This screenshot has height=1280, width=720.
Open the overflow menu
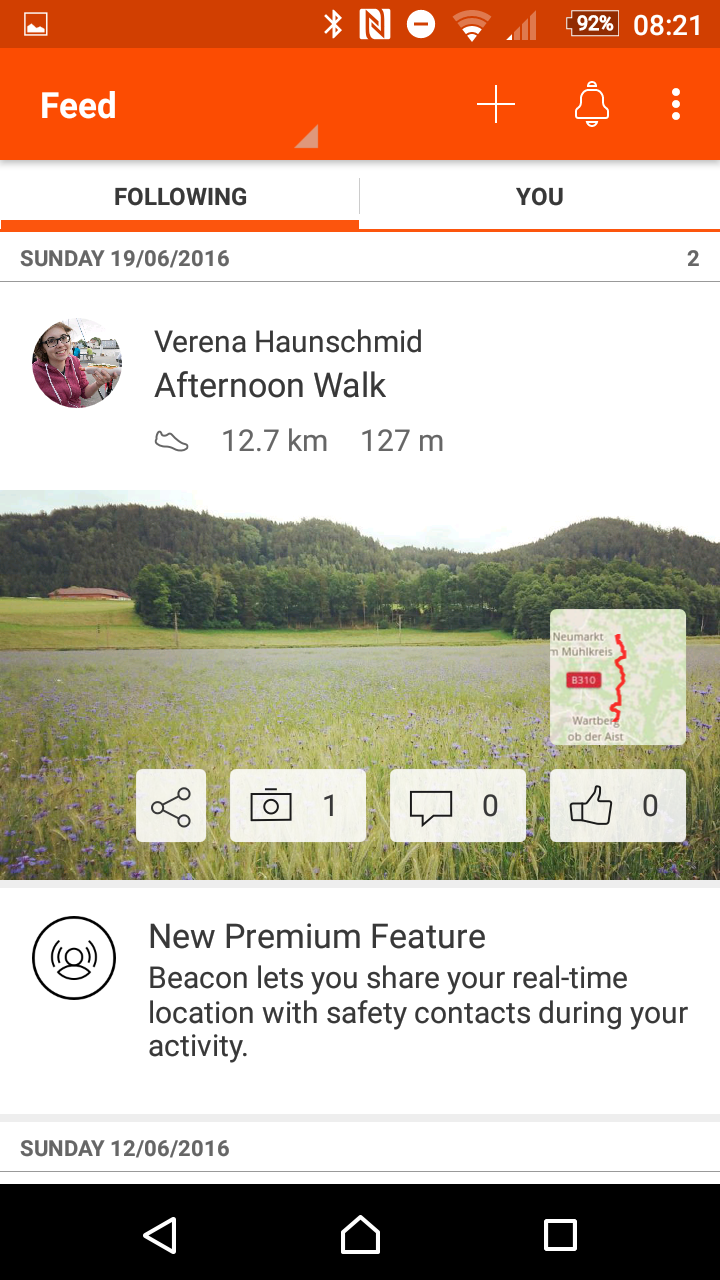coord(677,105)
